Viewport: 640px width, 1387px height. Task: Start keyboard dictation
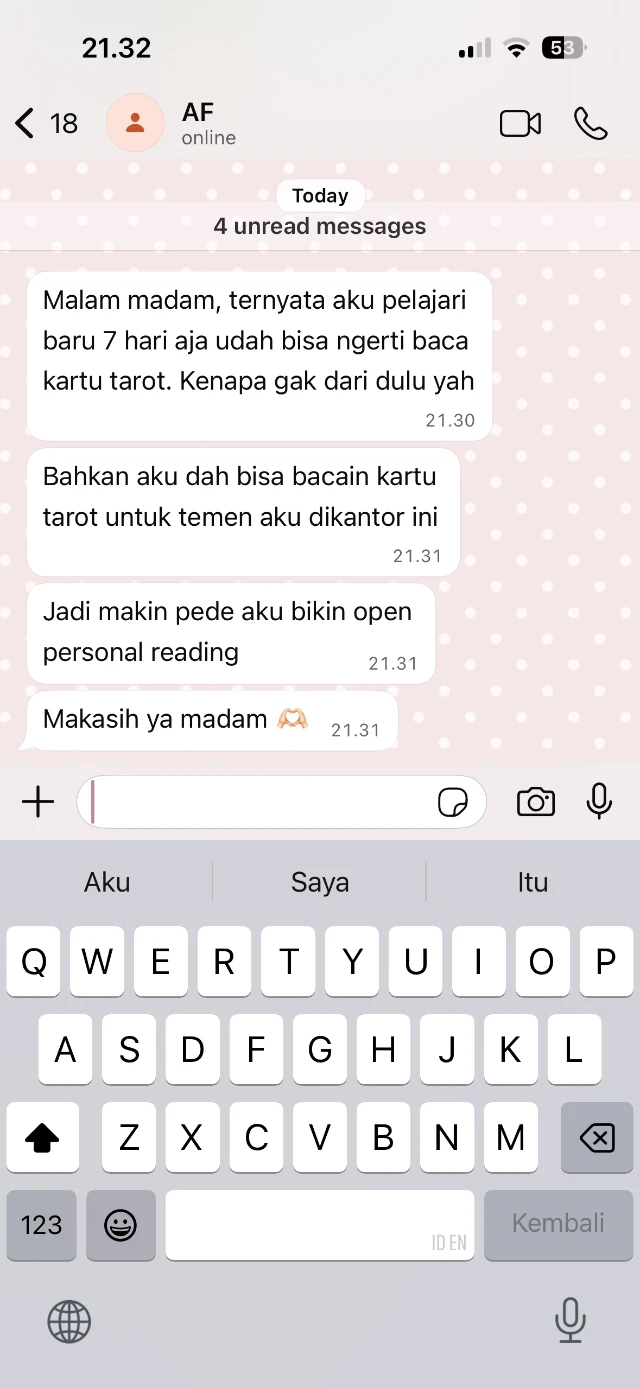pyautogui.click(x=570, y=1320)
